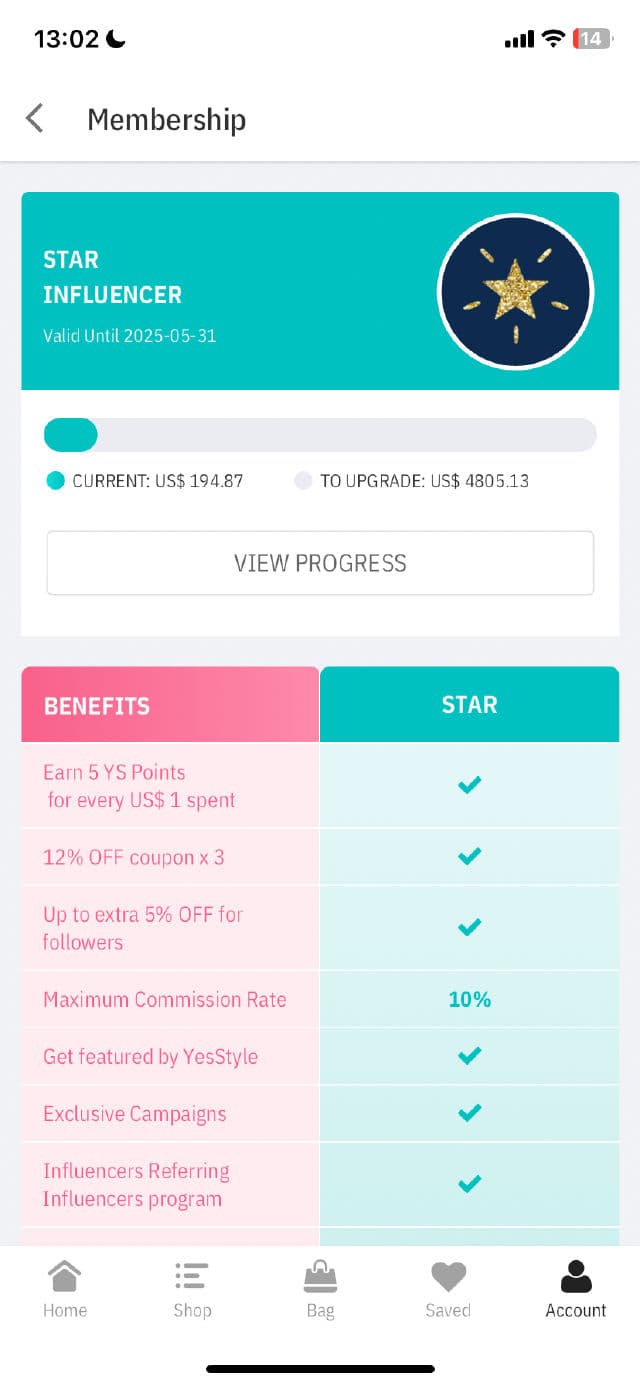Viewport: 640px width, 1385px height.
Task: Go to the Bag tab
Action: pyautogui.click(x=320, y=1290)
